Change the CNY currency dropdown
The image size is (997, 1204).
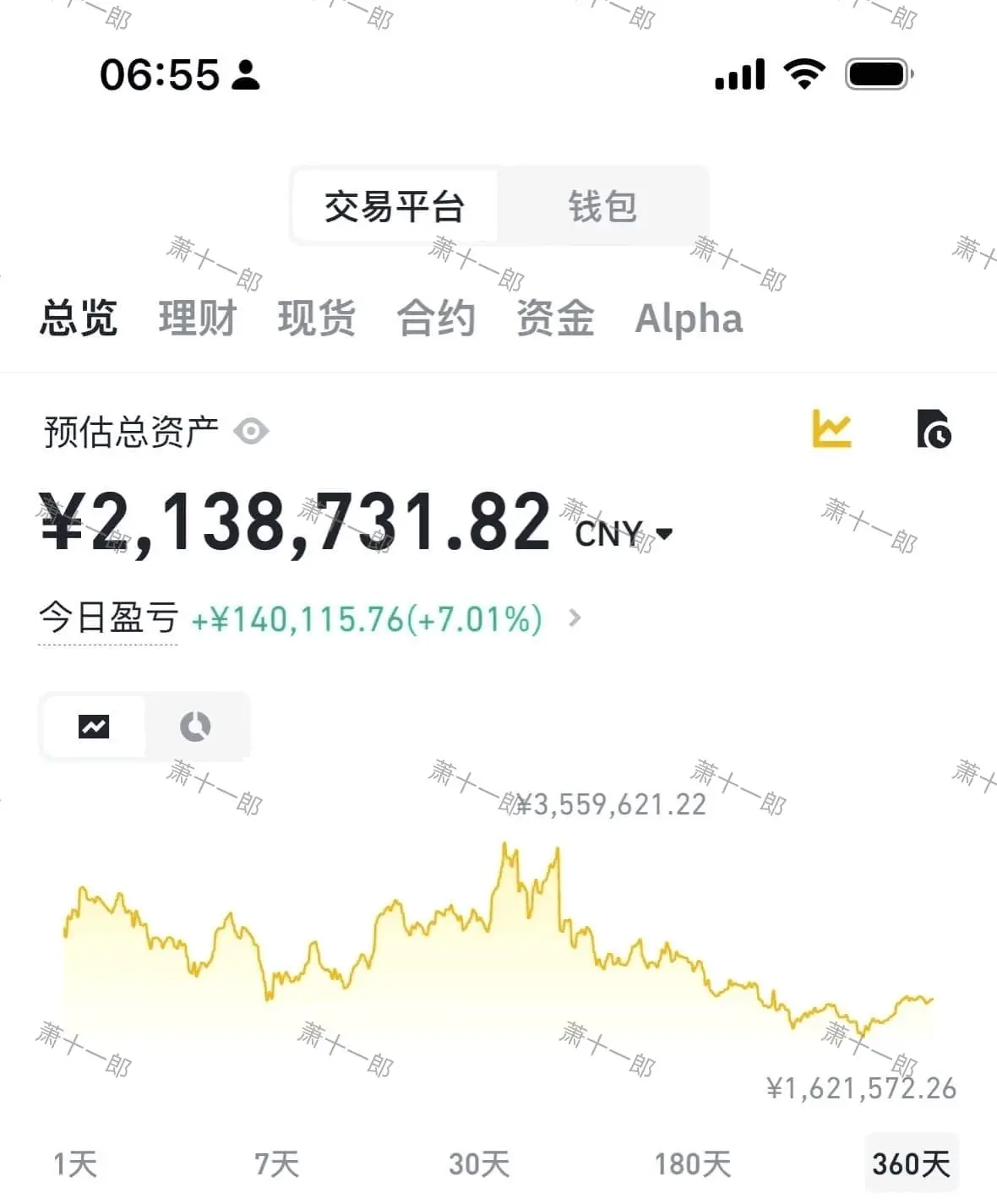point(624,534)
